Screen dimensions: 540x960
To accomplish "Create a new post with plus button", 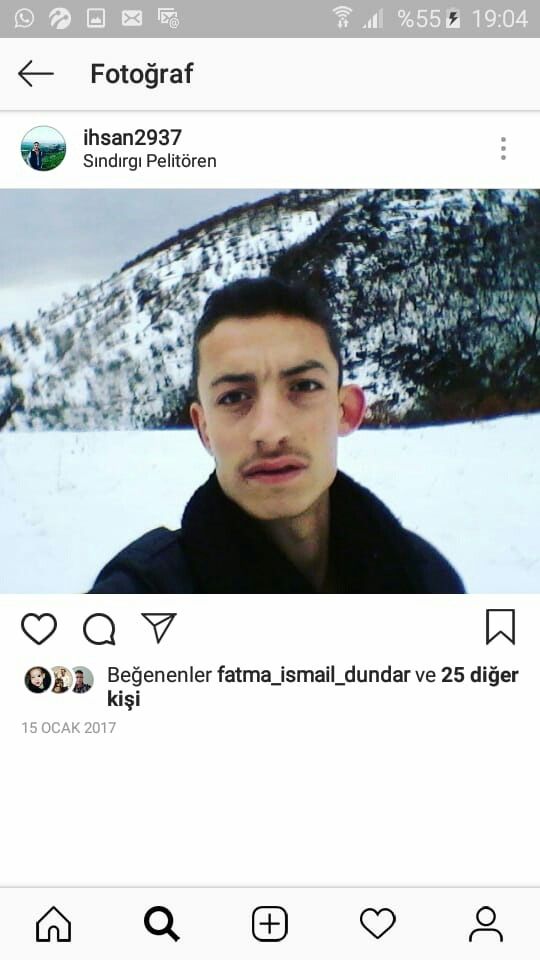I will point(270,924).
